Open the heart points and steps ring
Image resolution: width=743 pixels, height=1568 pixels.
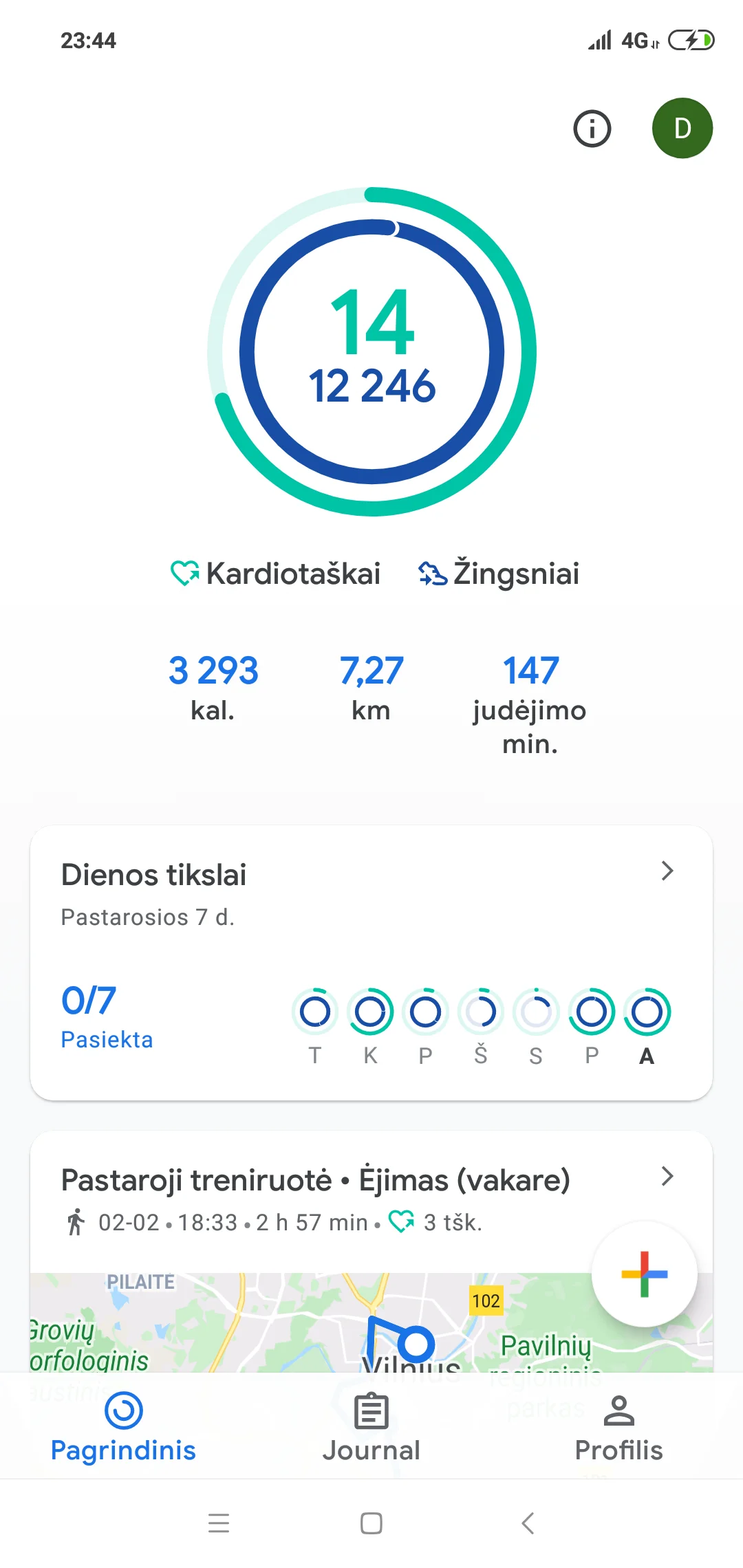click(x=371, y=351)
